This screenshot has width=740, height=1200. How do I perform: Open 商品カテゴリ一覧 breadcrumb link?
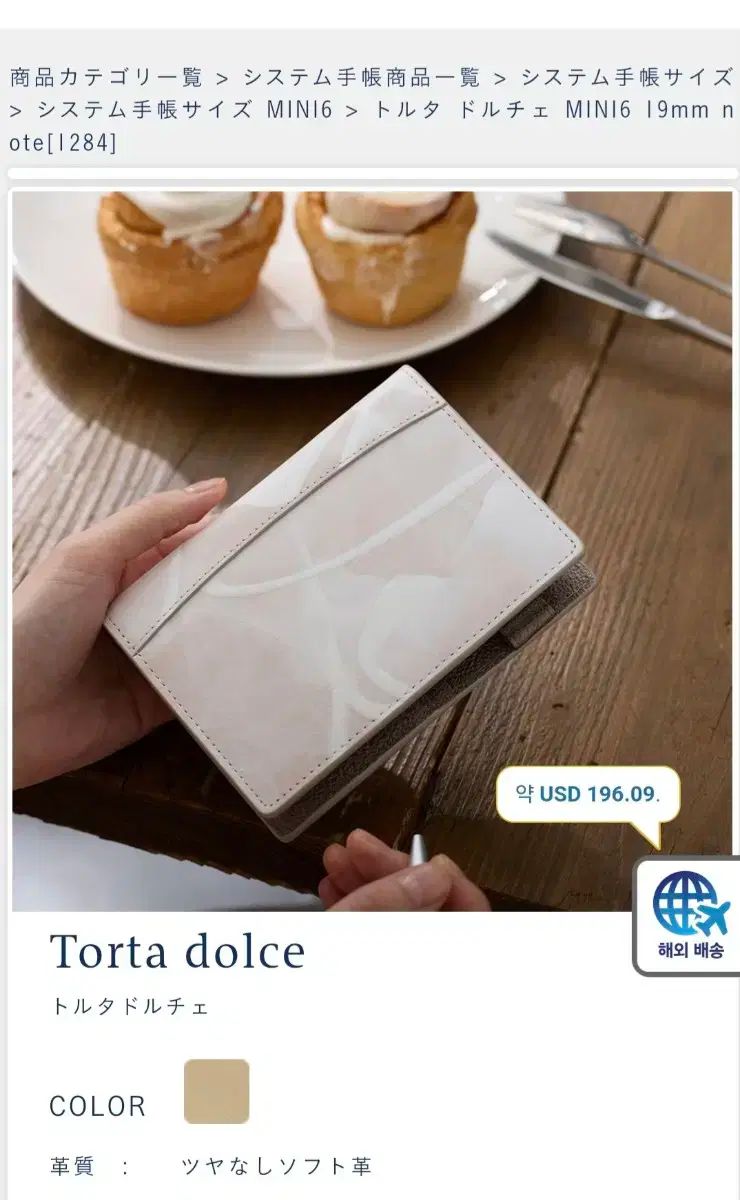point(106,77)
